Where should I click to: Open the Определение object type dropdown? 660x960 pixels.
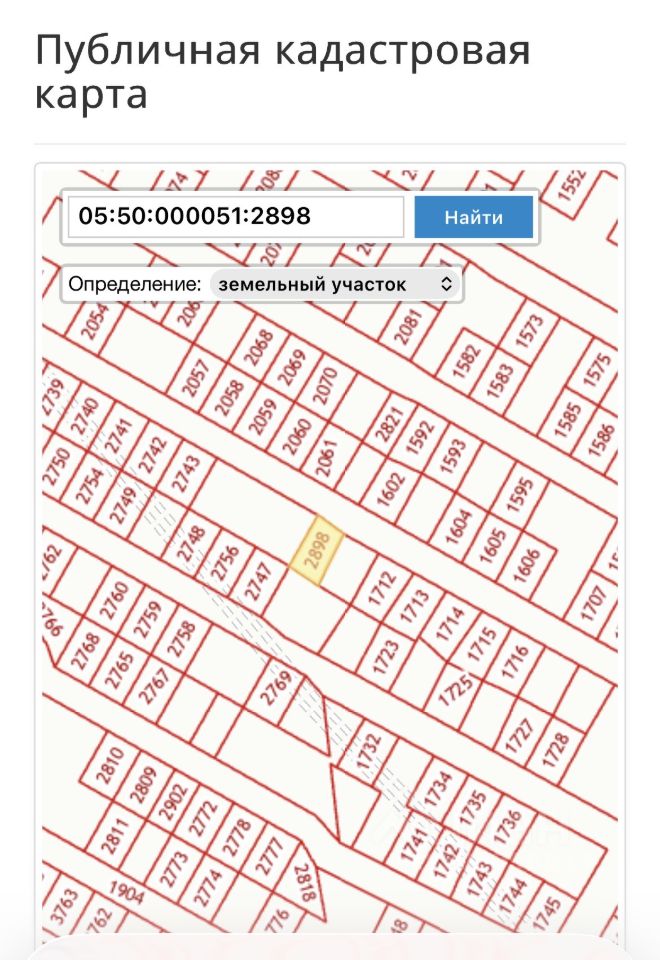coord(335,284)
